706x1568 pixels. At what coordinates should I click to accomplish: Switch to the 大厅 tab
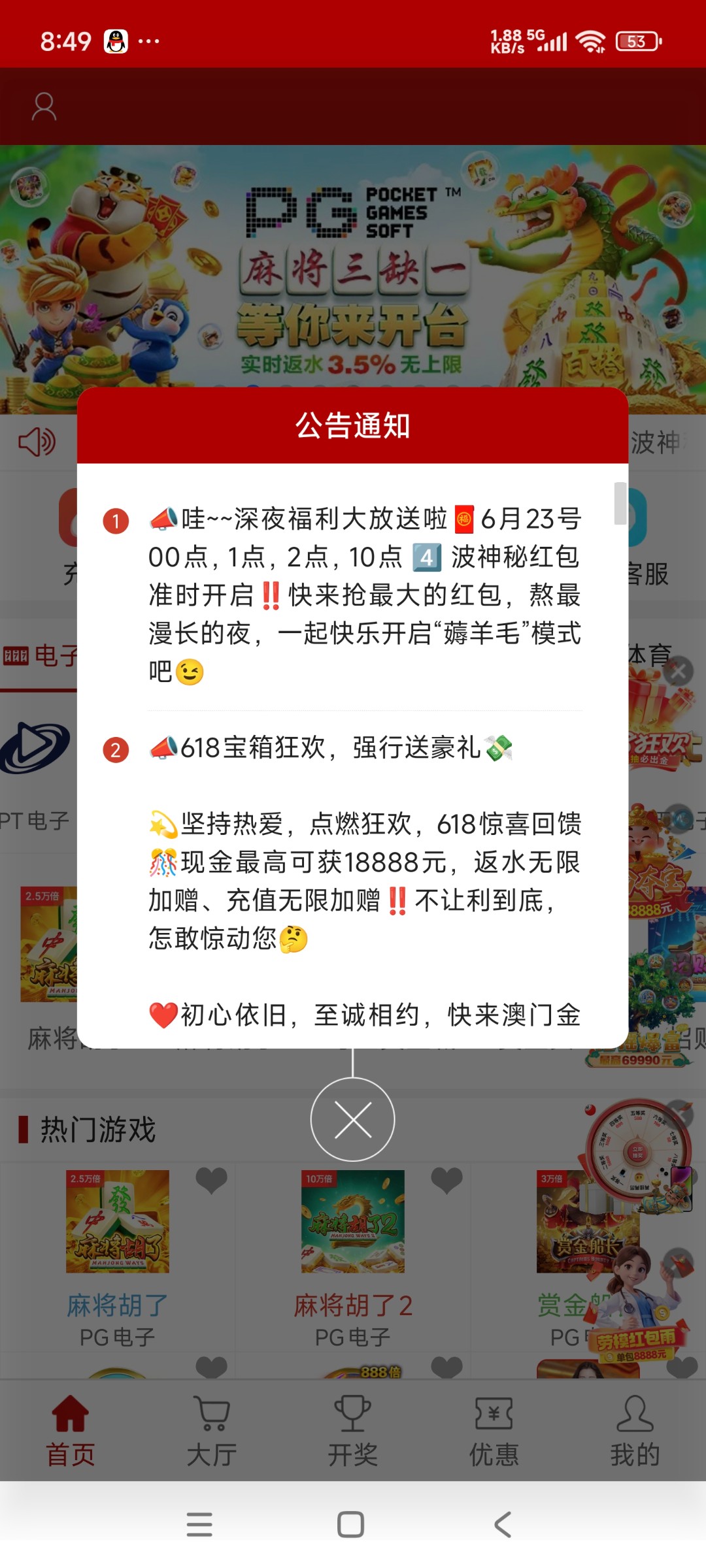[x=211, y=1431]
